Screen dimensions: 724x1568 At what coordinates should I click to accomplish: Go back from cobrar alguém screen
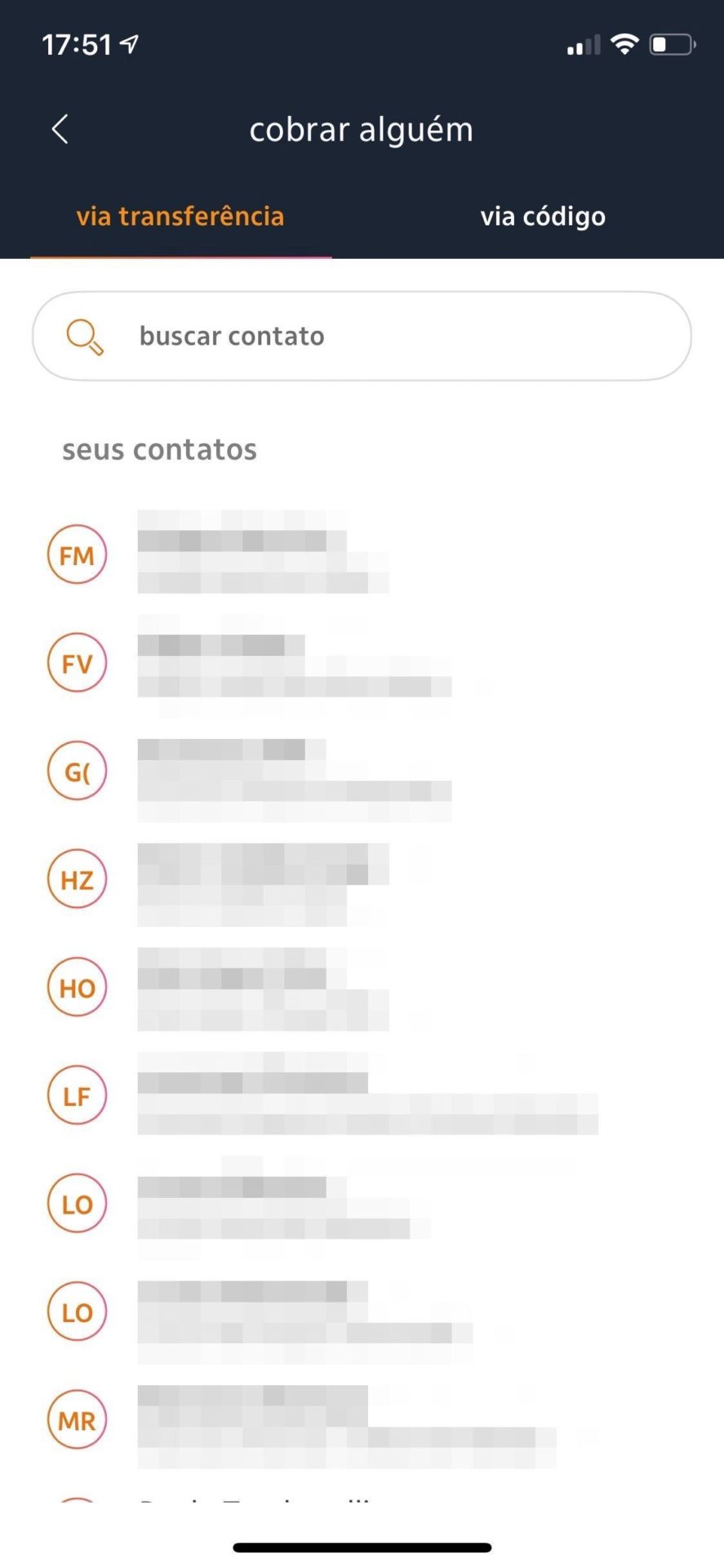pyautogui.click(x=60, y=129)
